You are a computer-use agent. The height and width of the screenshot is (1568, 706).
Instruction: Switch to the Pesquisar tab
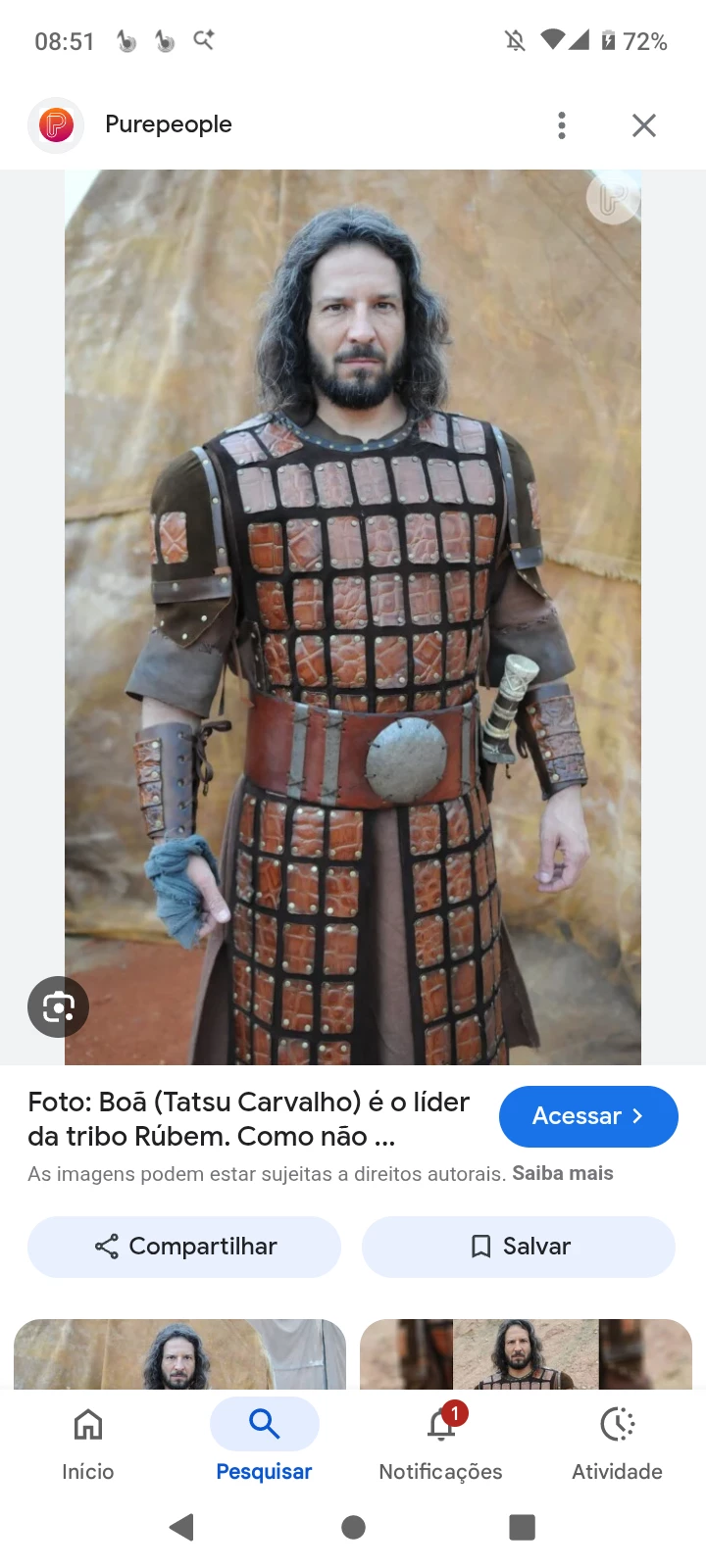point(264,1444)
